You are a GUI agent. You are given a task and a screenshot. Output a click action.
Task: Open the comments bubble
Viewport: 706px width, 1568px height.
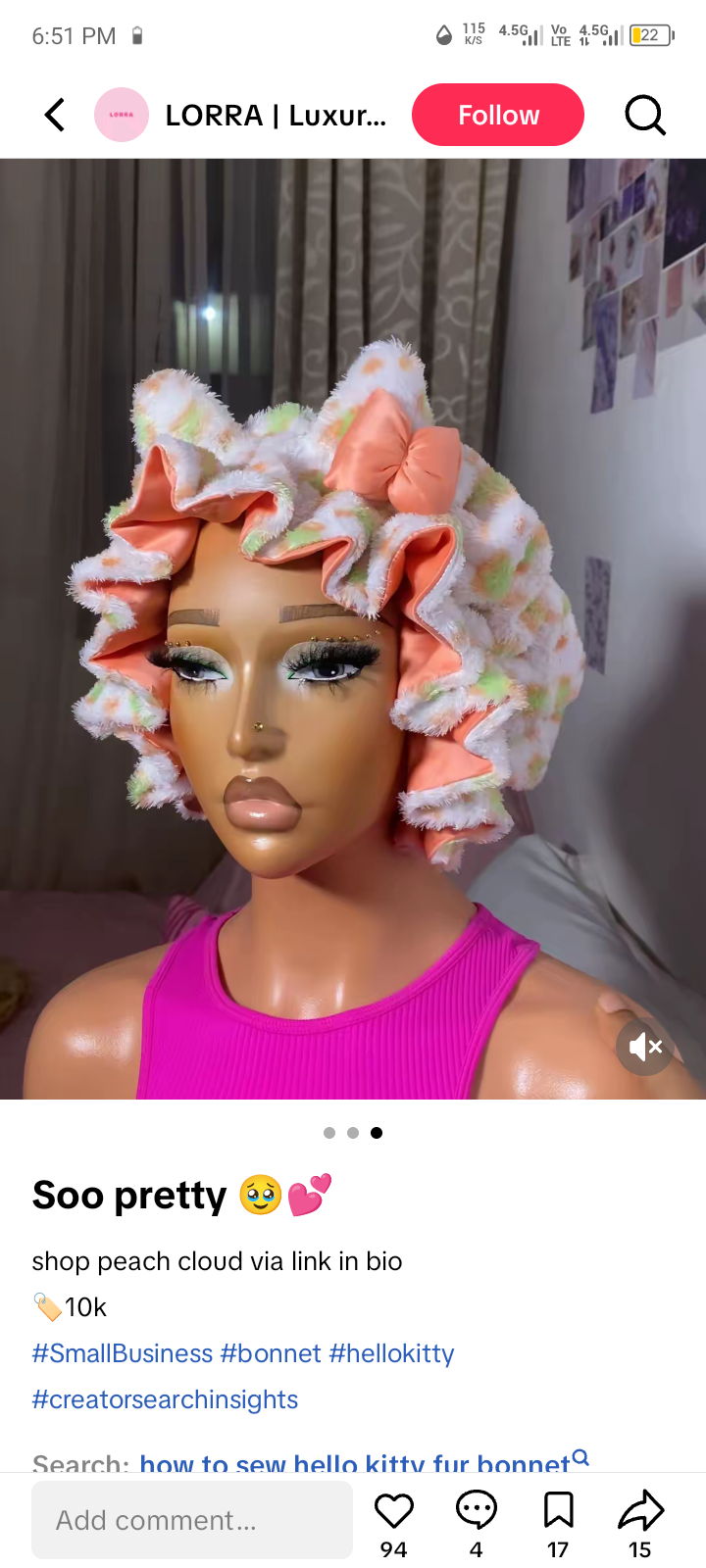coord(477,1511)
